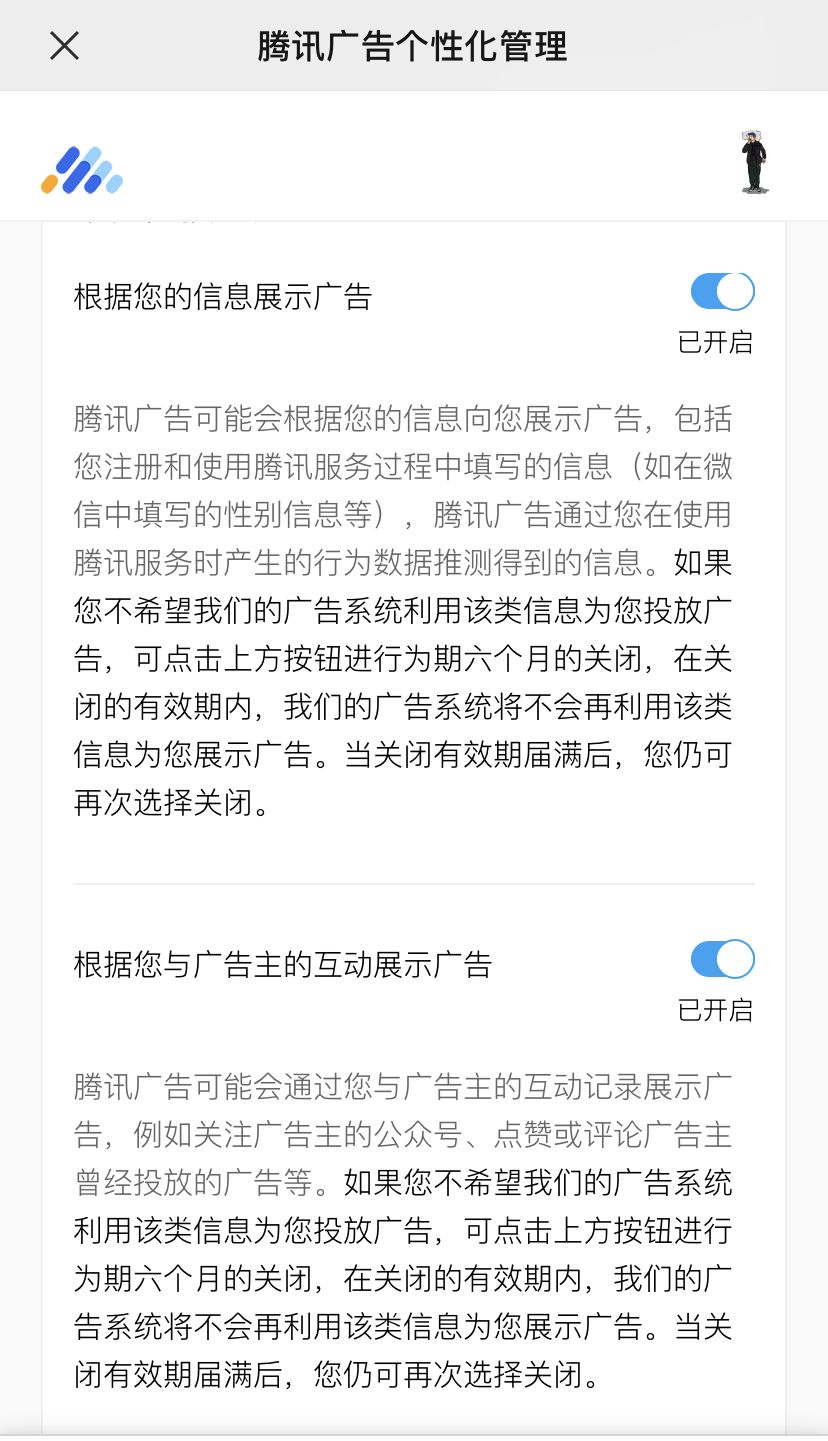Disable 根据您与广告主的互动展示广告 switch
The width and height of the screenshot is (828, 1441).
[x=722, y=959]
